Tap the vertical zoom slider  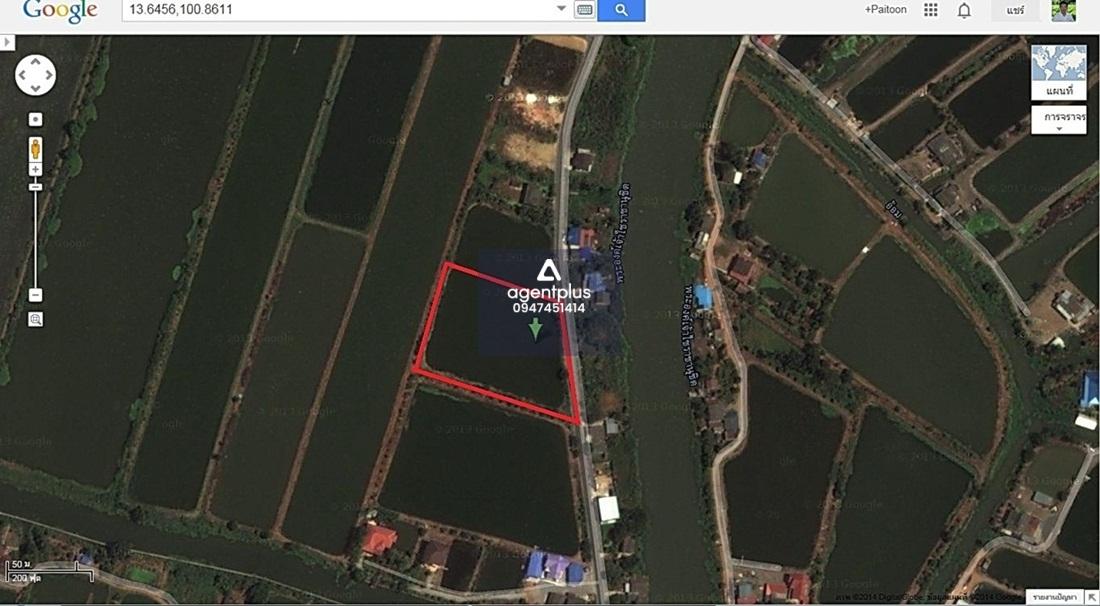coord(36,240)
